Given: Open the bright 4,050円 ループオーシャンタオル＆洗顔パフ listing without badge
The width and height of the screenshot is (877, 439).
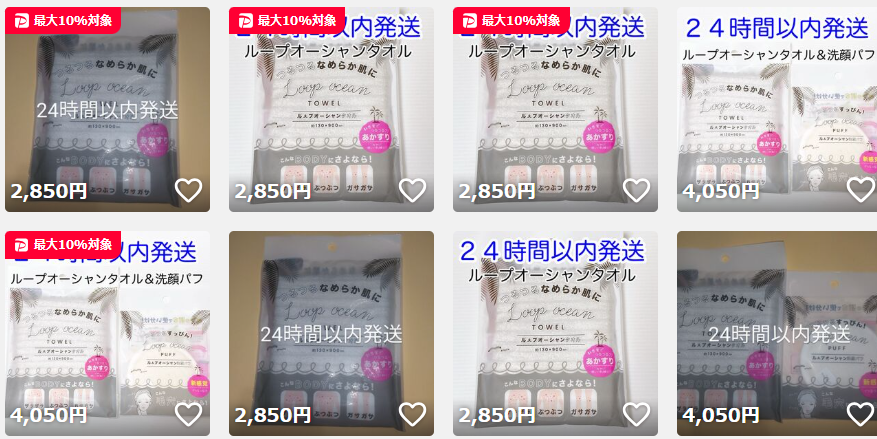Looking at the screenshot, I should (776, 110).
